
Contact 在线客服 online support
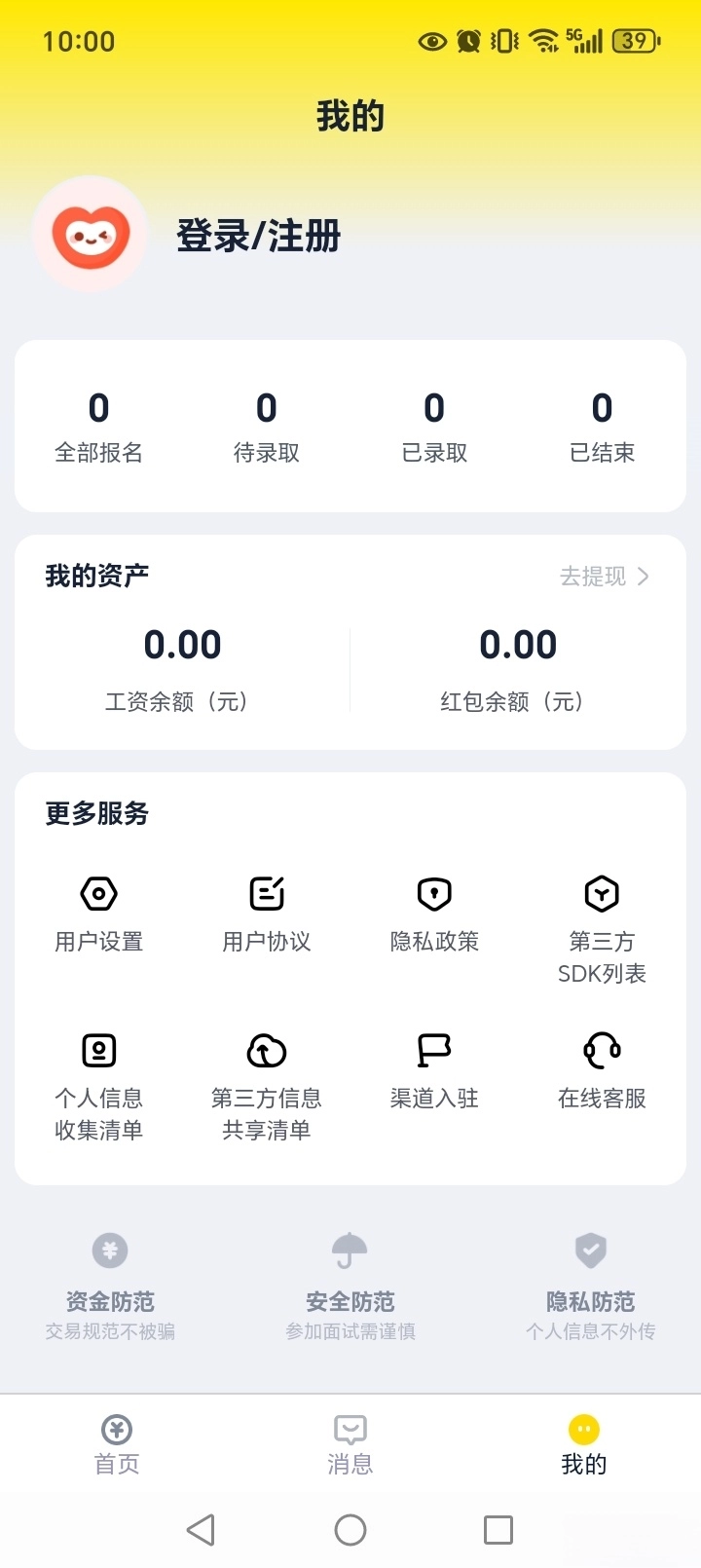(602, 1070)
